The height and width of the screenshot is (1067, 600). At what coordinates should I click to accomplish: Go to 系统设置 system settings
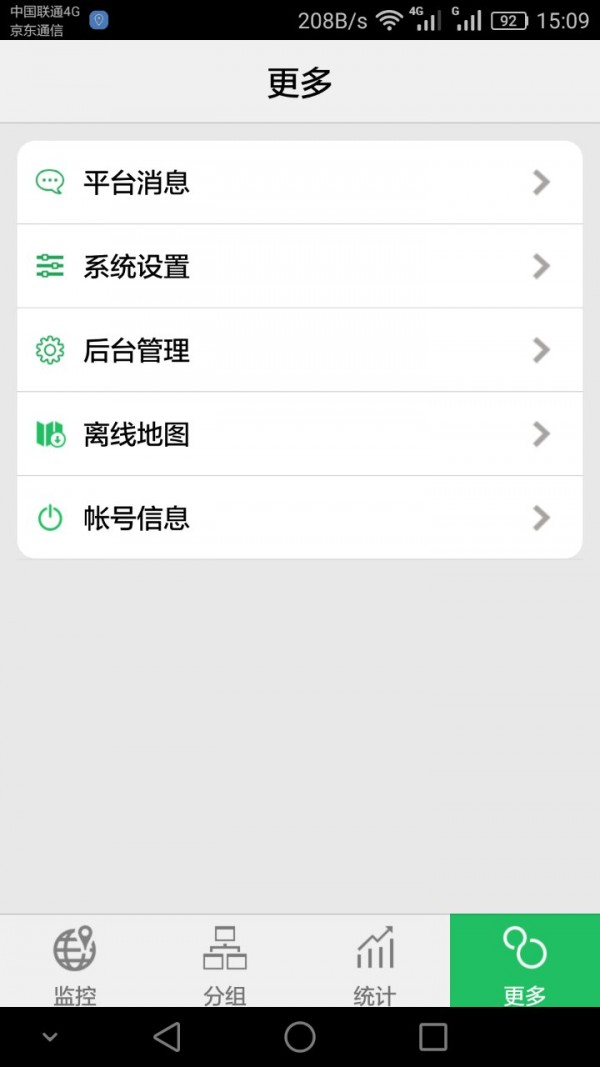pos(299,267)
